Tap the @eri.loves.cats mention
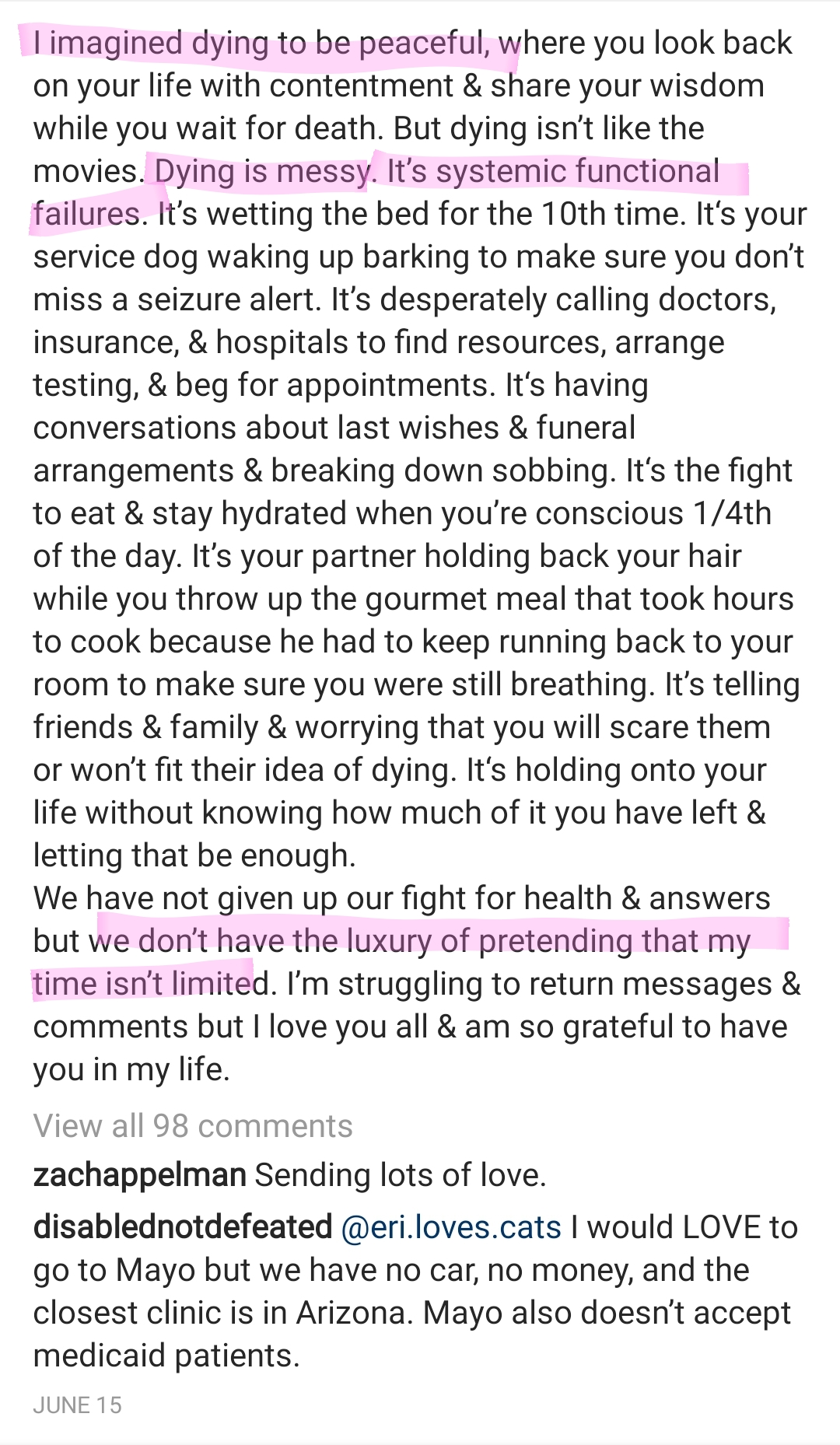The height and width of the screenshot is (1445, 840). coord(451,1226)
